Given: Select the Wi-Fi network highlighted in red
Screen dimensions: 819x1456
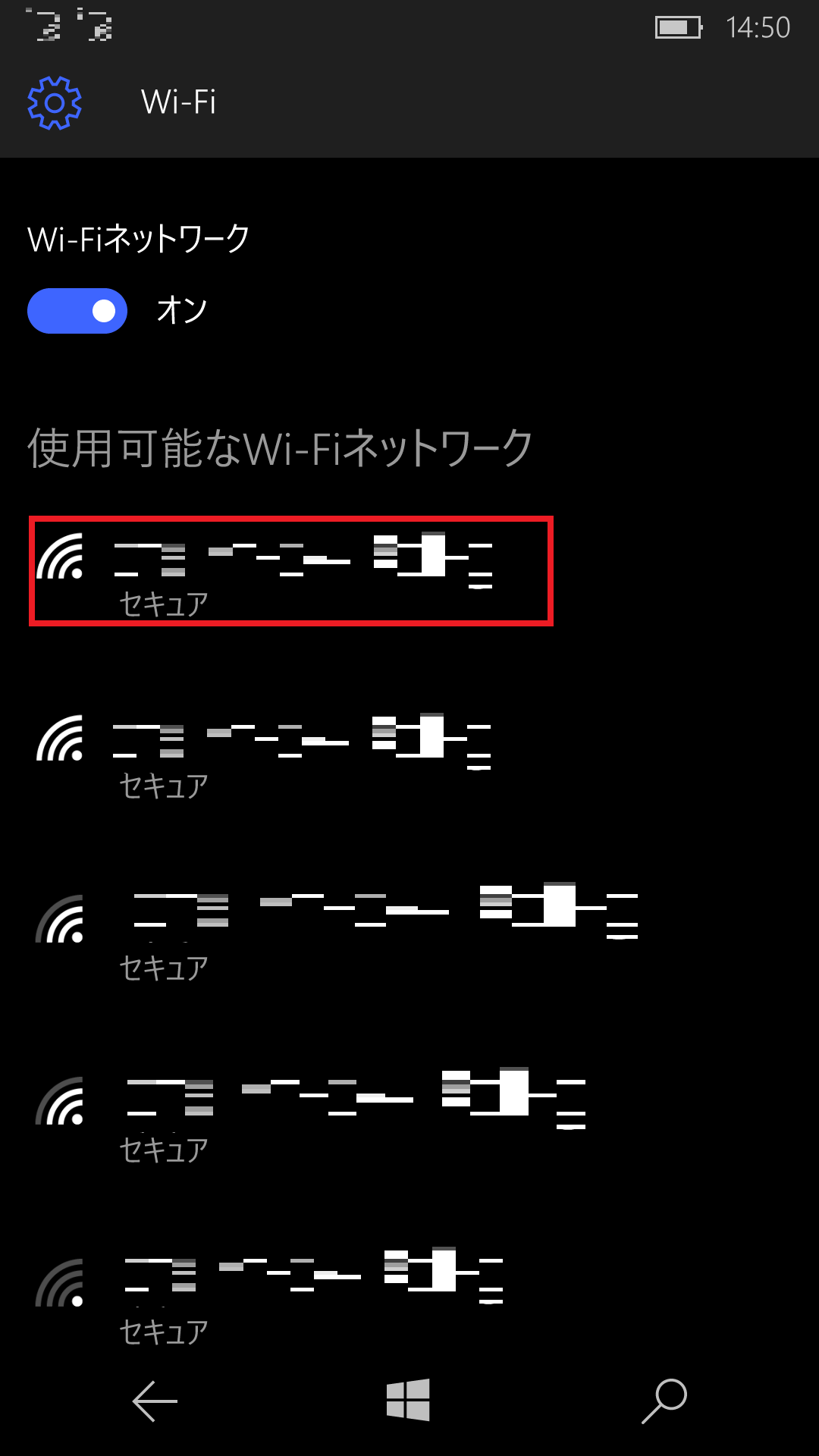Looking at the screenshot, I should [x=290, y=571].
